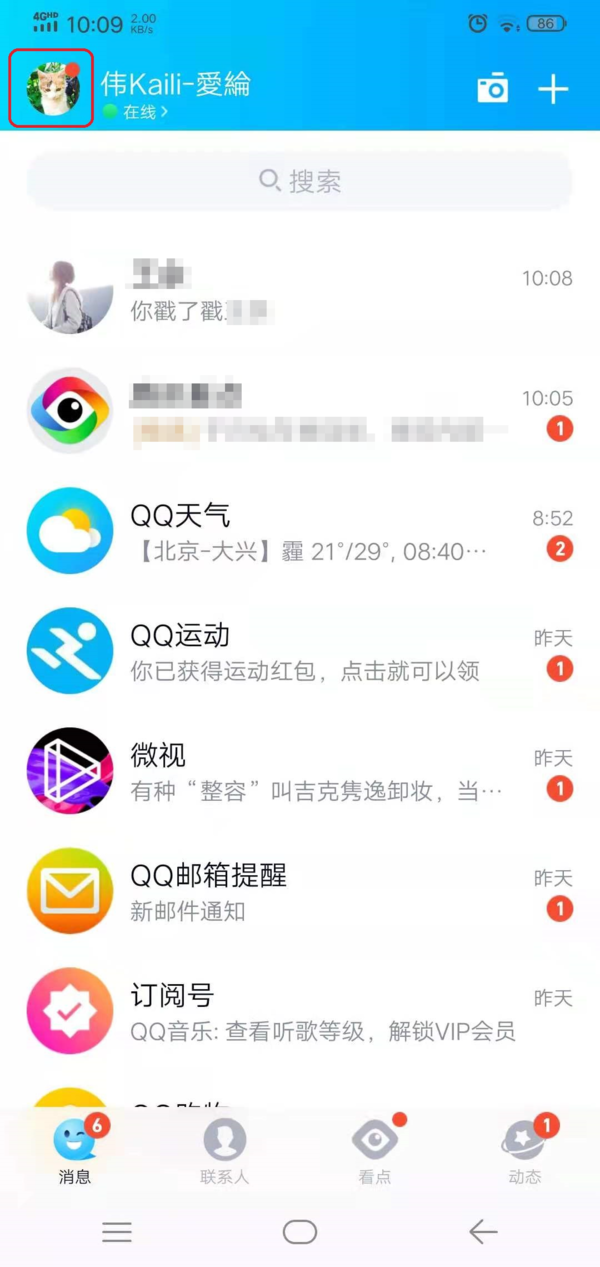Switch to the 联系人 tab
This screenshot has width=600, height=1267.
coord(224,1151)
